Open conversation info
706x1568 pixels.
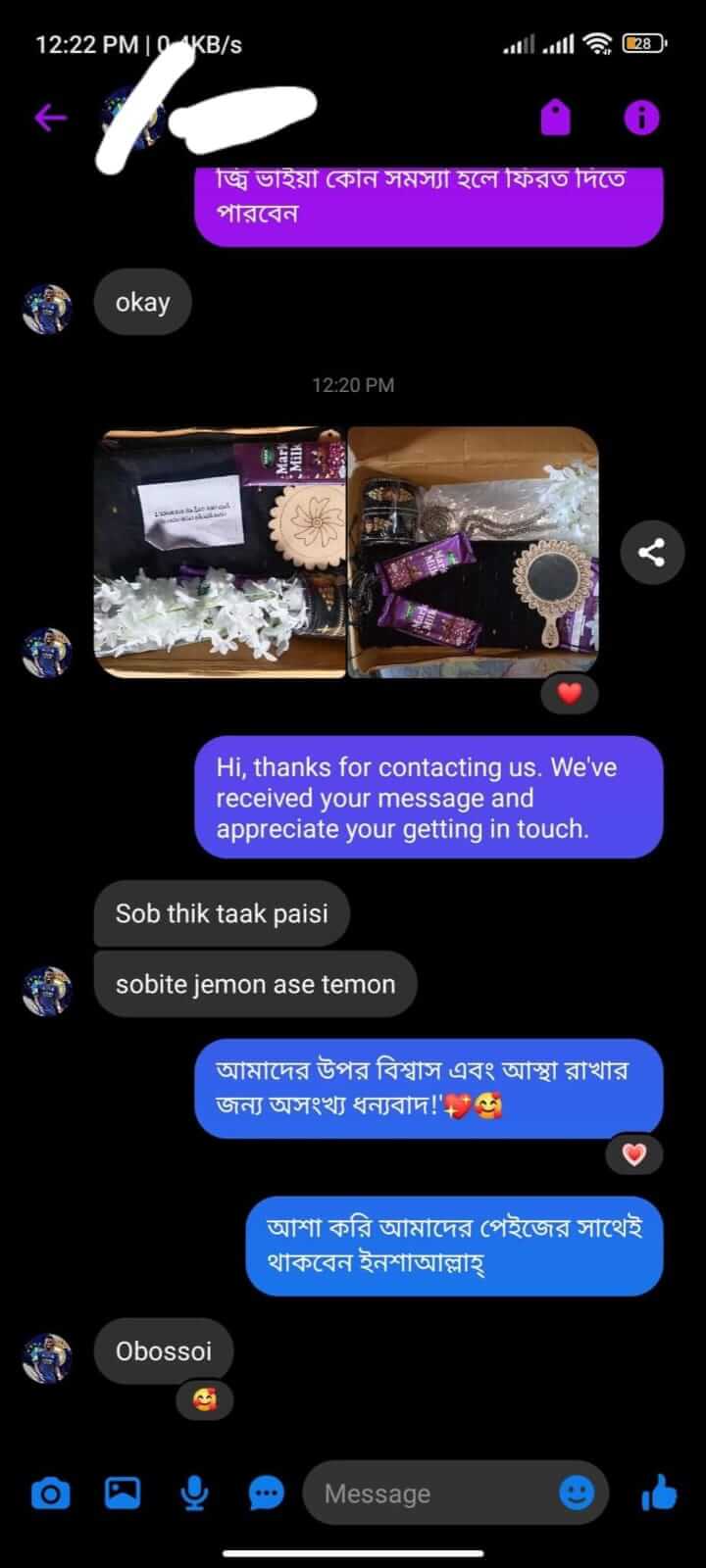(641, 119)
